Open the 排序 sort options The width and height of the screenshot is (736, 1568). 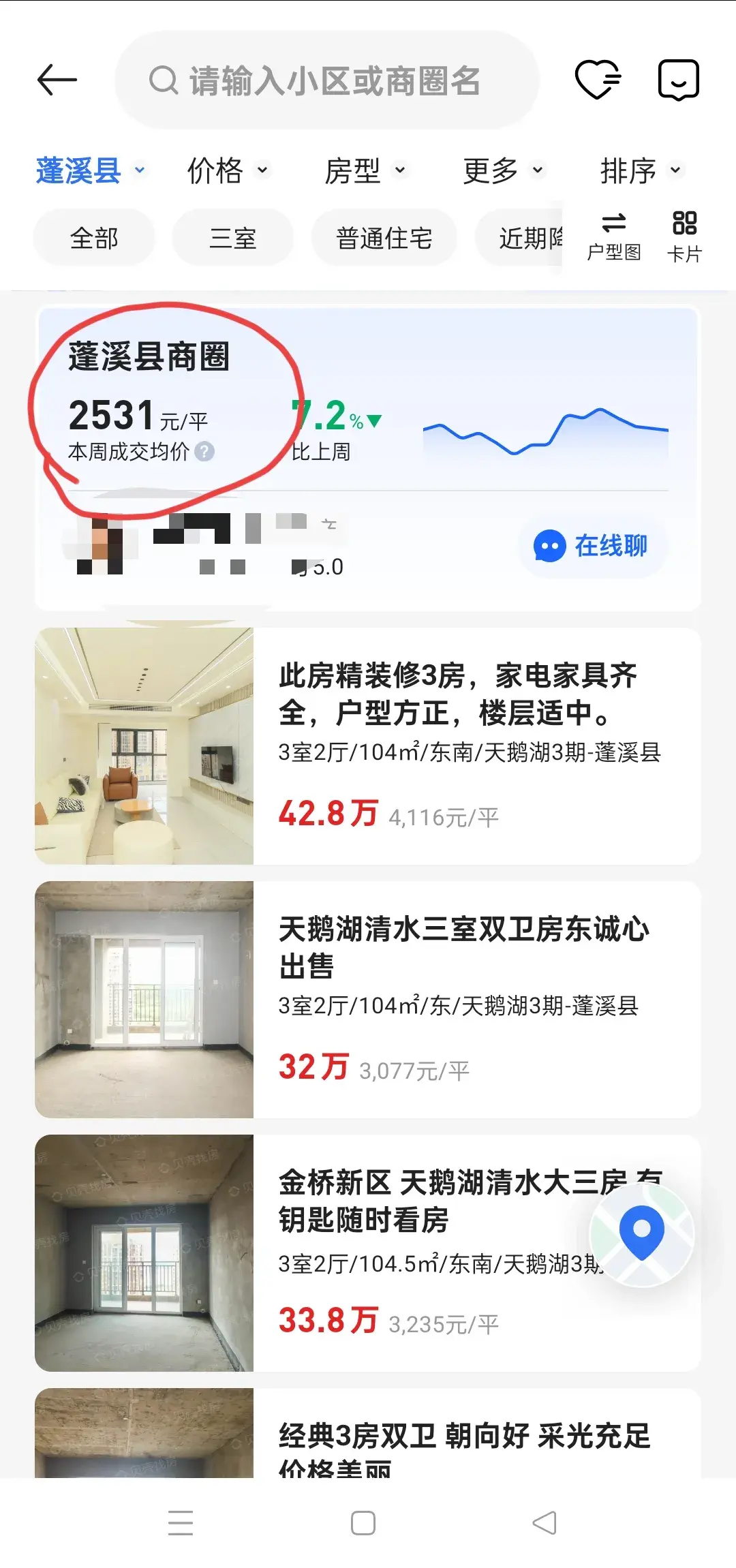640,170
